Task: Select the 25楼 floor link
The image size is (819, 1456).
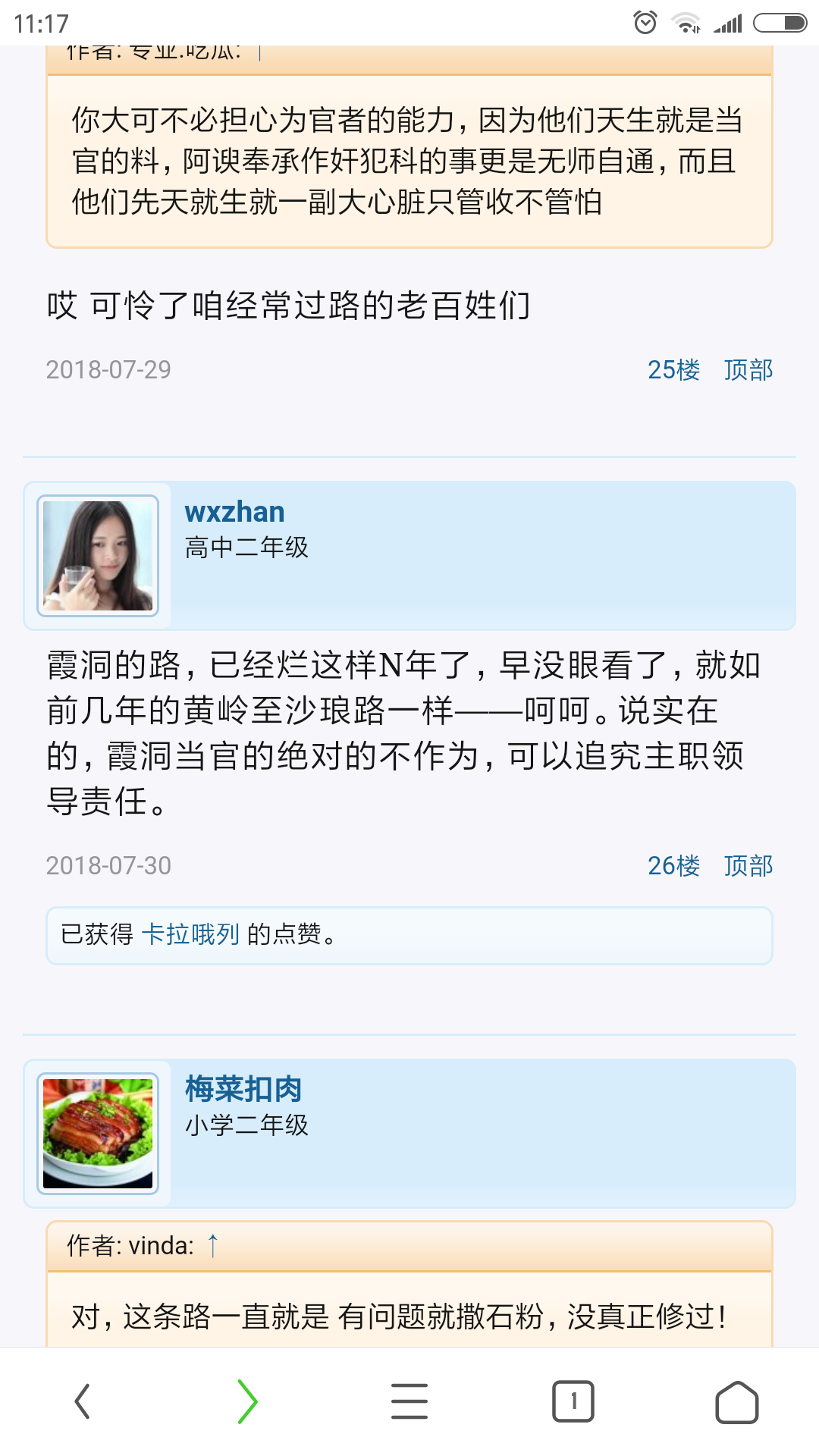Action: pos(673,369)
